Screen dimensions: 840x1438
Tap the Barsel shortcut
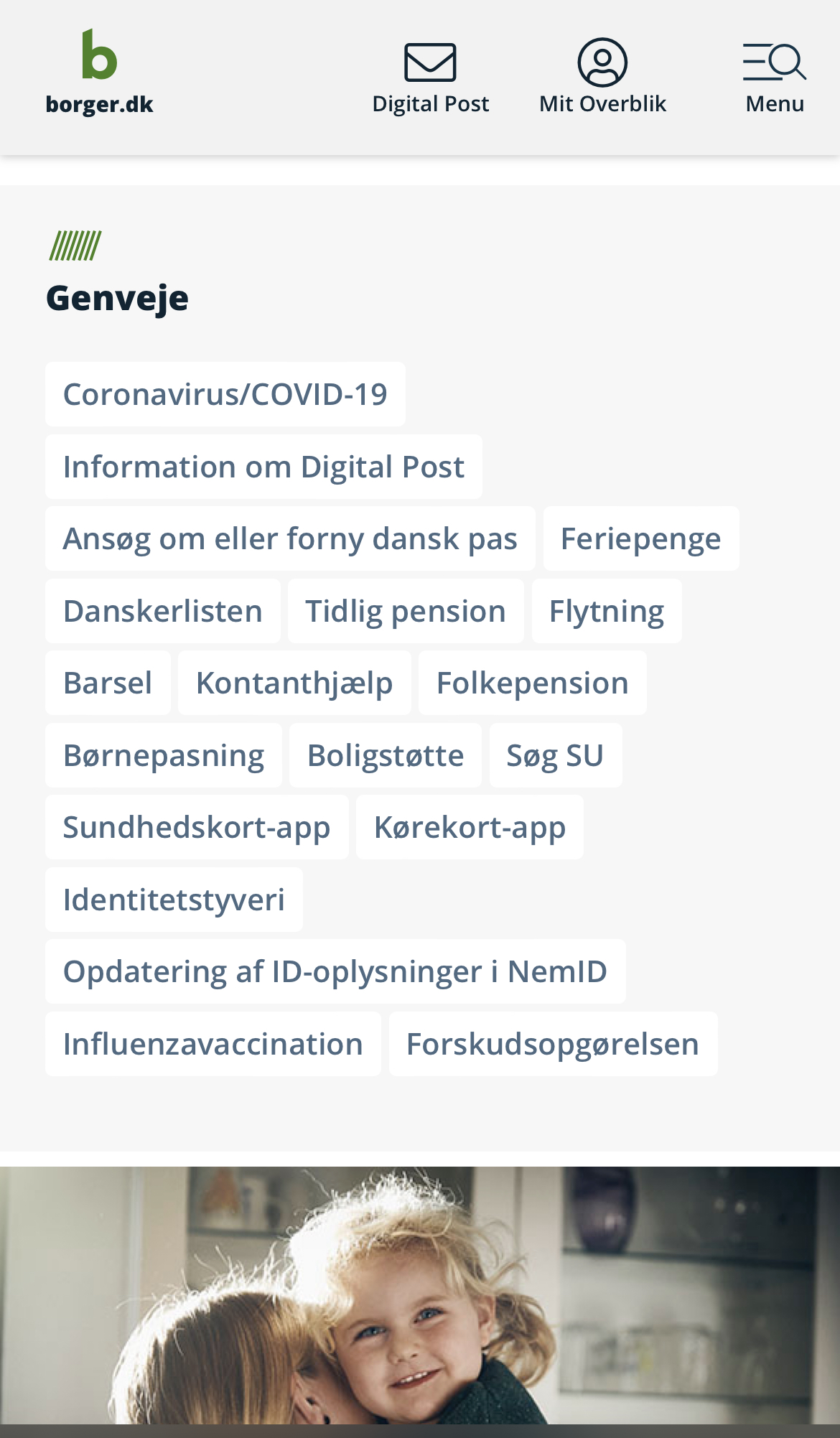(x=108, y=683)
